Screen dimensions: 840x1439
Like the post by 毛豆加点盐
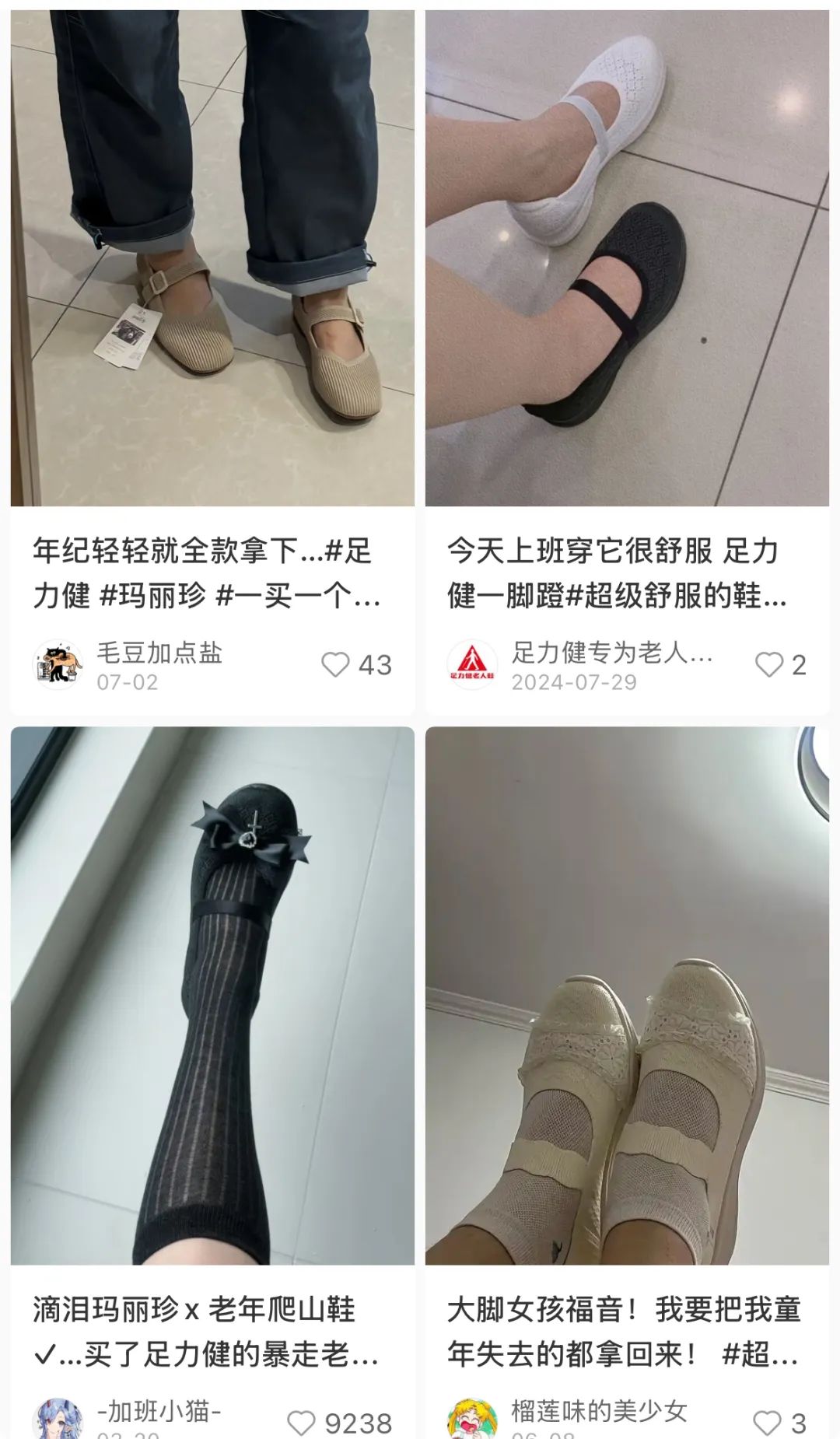click(335, 665)
